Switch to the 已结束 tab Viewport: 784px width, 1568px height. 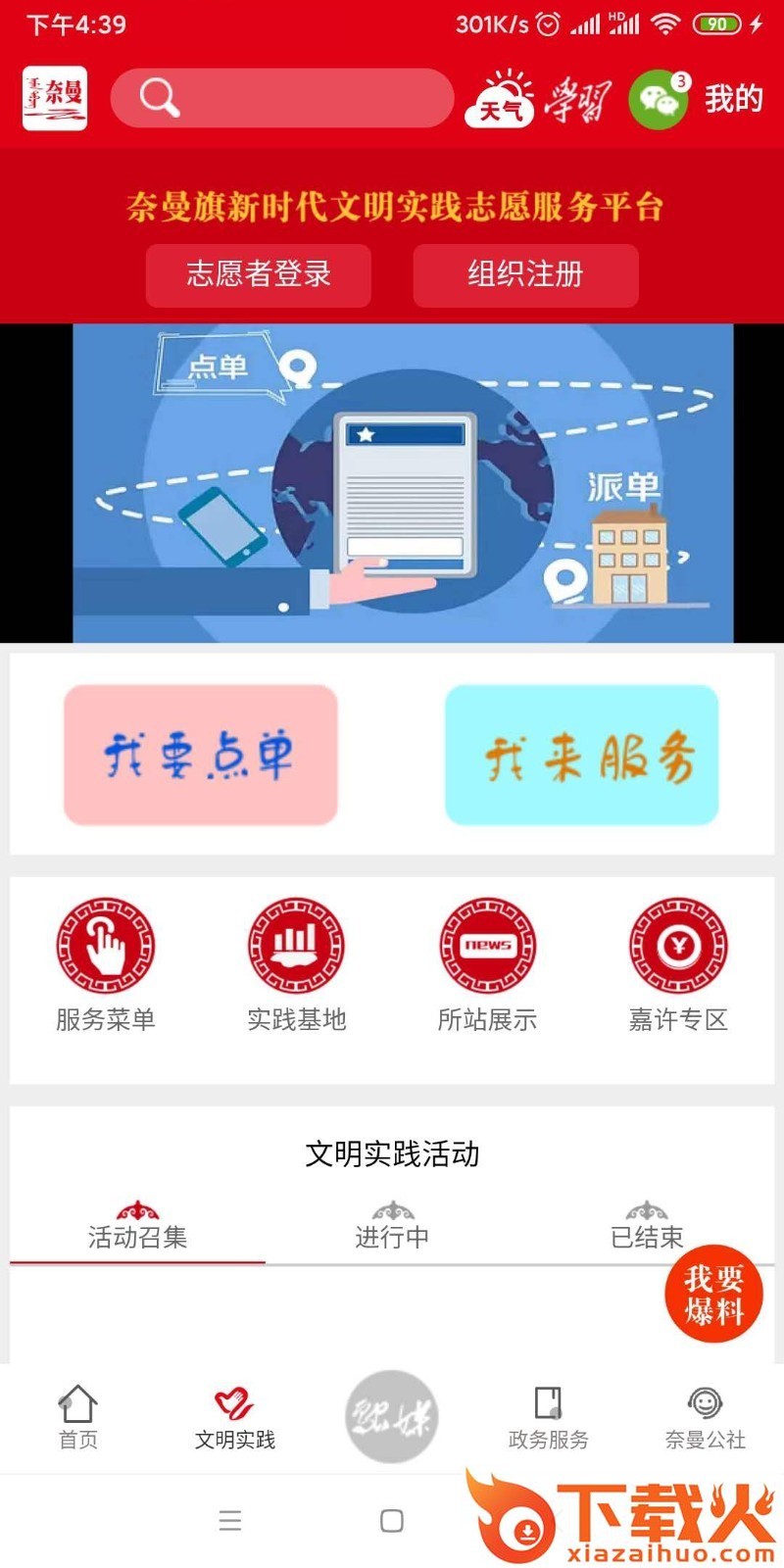coord(647,1227)
